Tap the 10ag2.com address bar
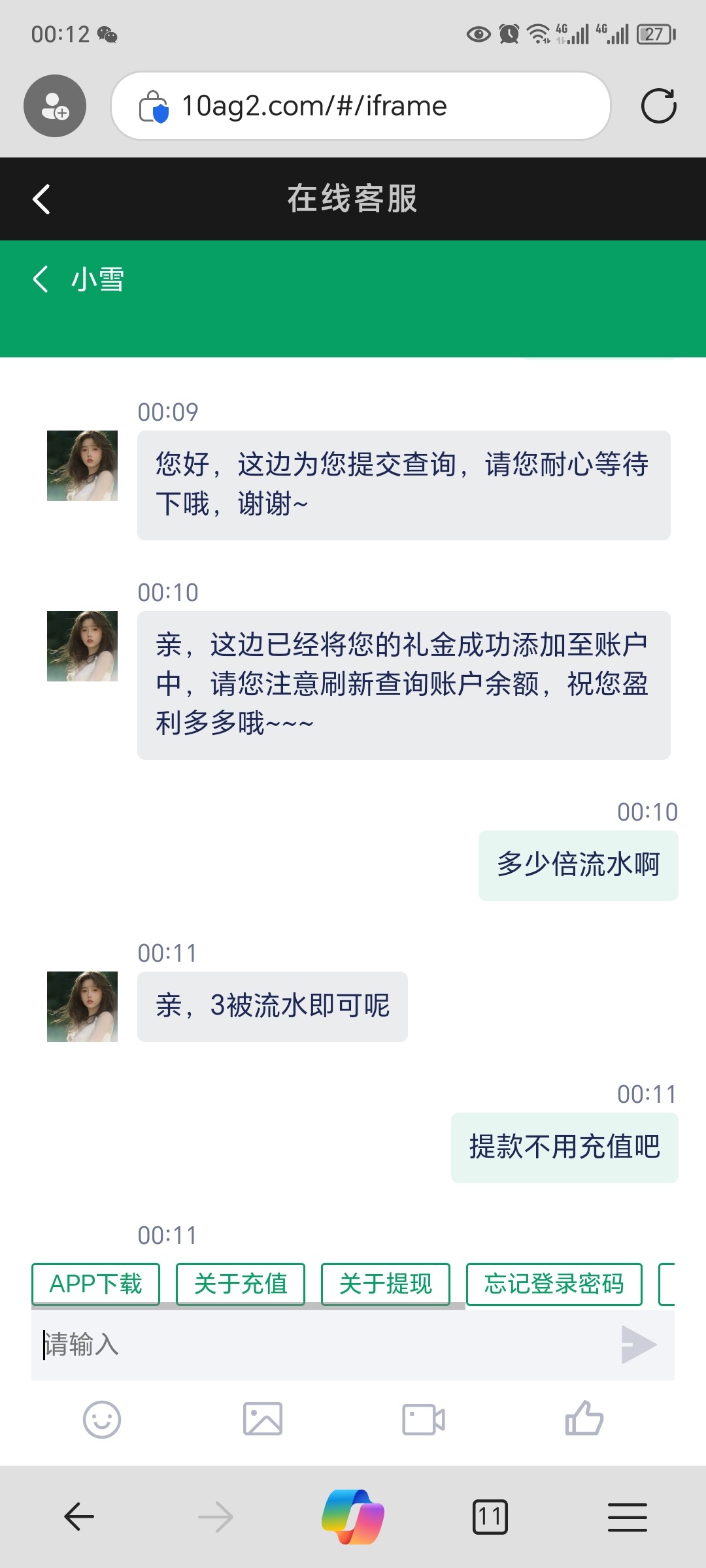706x1568 pixels. (x=360, y=106)
